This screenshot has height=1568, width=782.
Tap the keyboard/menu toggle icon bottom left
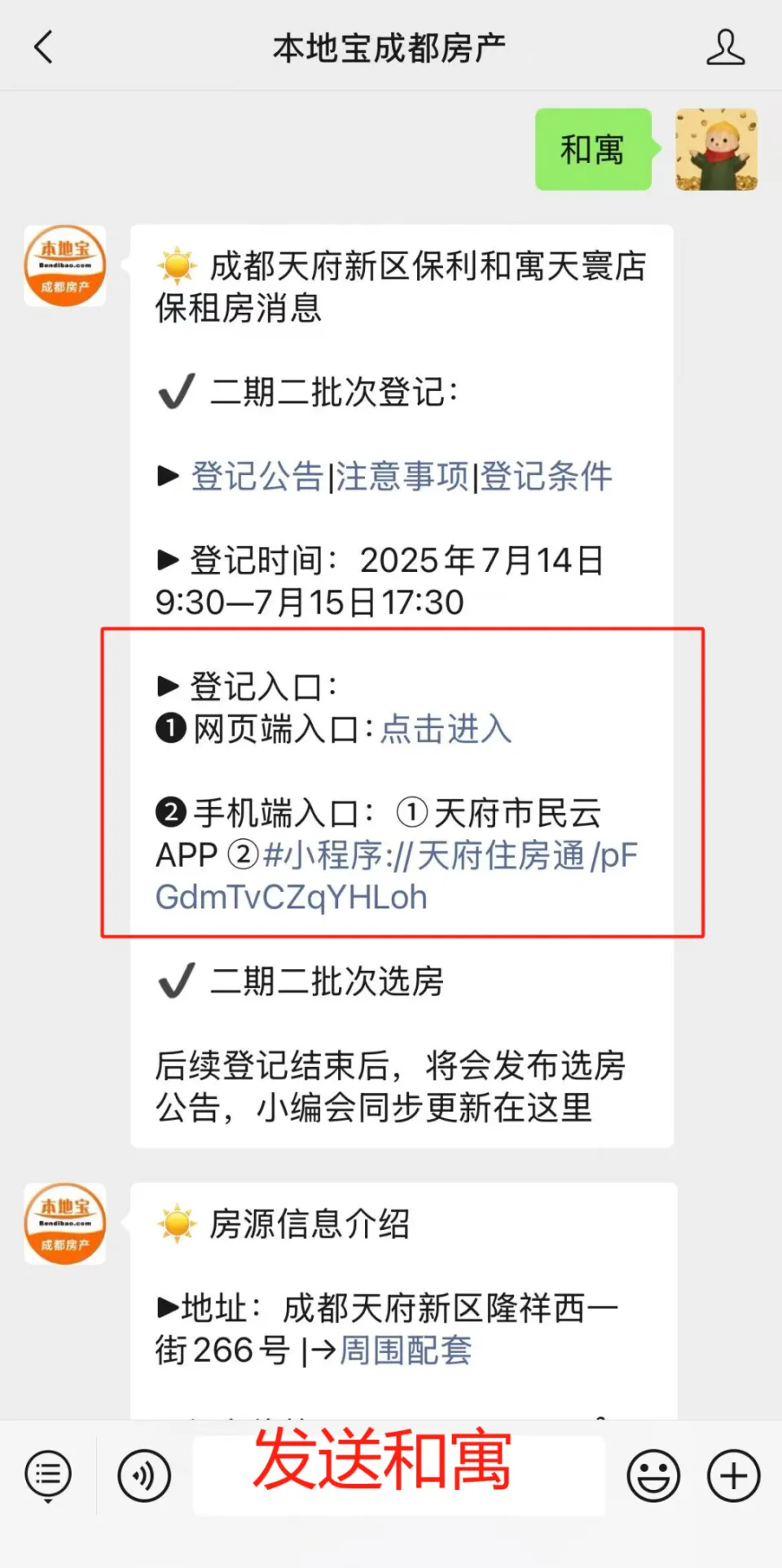47,1474
